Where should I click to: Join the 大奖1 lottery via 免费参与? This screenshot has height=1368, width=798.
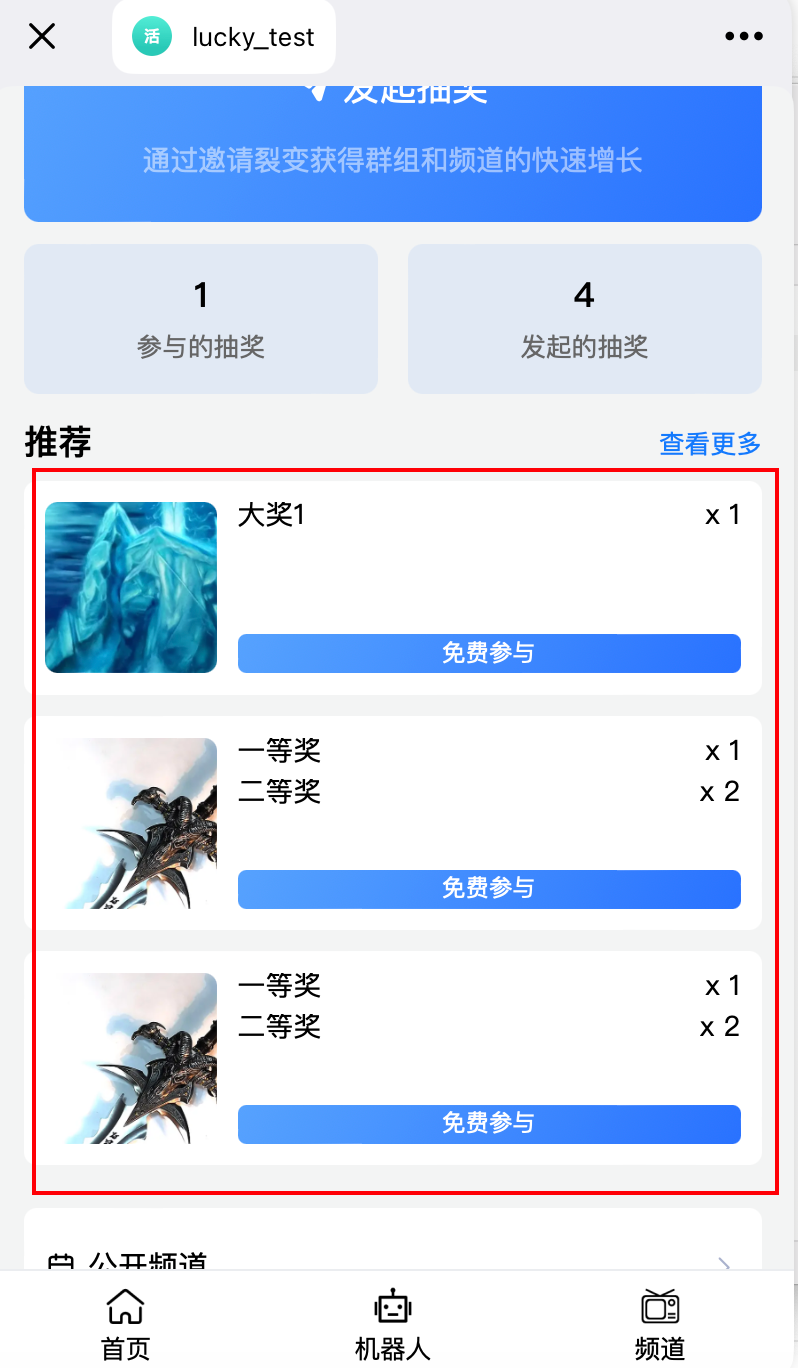coord(489,653)
